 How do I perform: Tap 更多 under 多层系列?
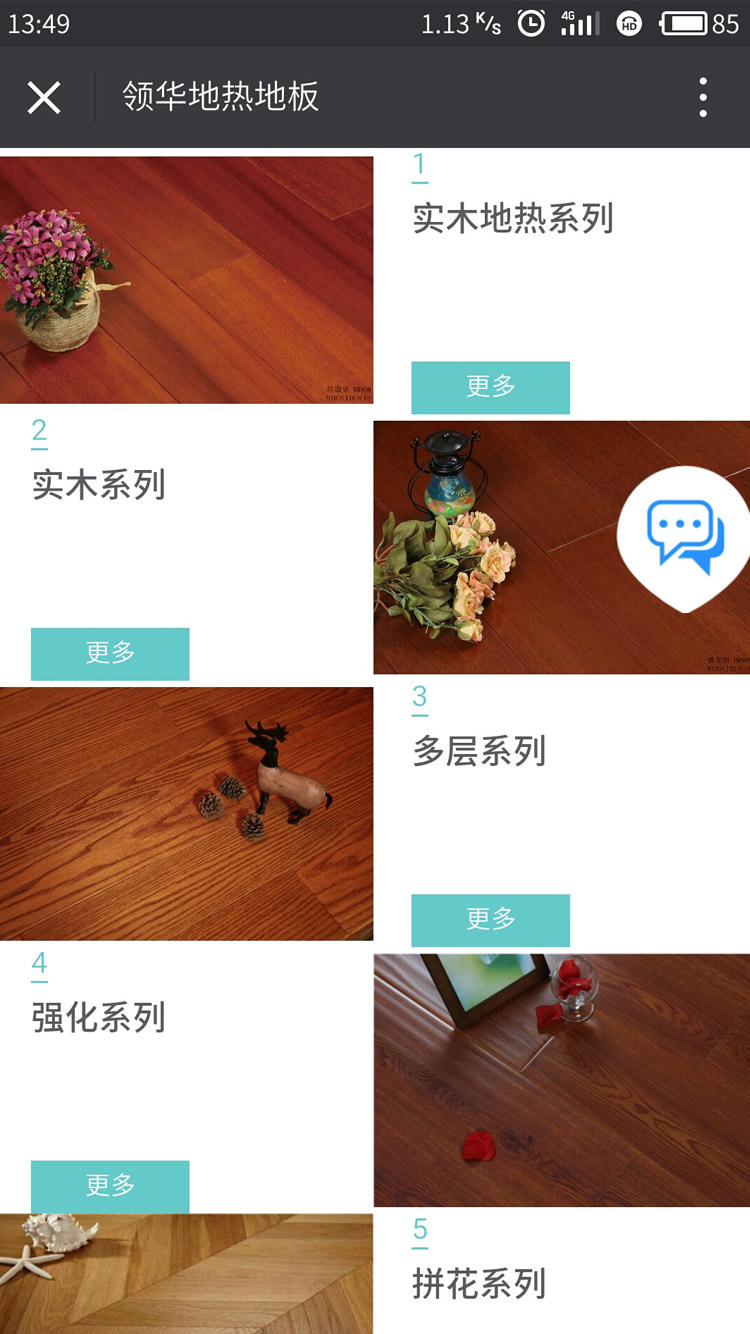(490, 920)
